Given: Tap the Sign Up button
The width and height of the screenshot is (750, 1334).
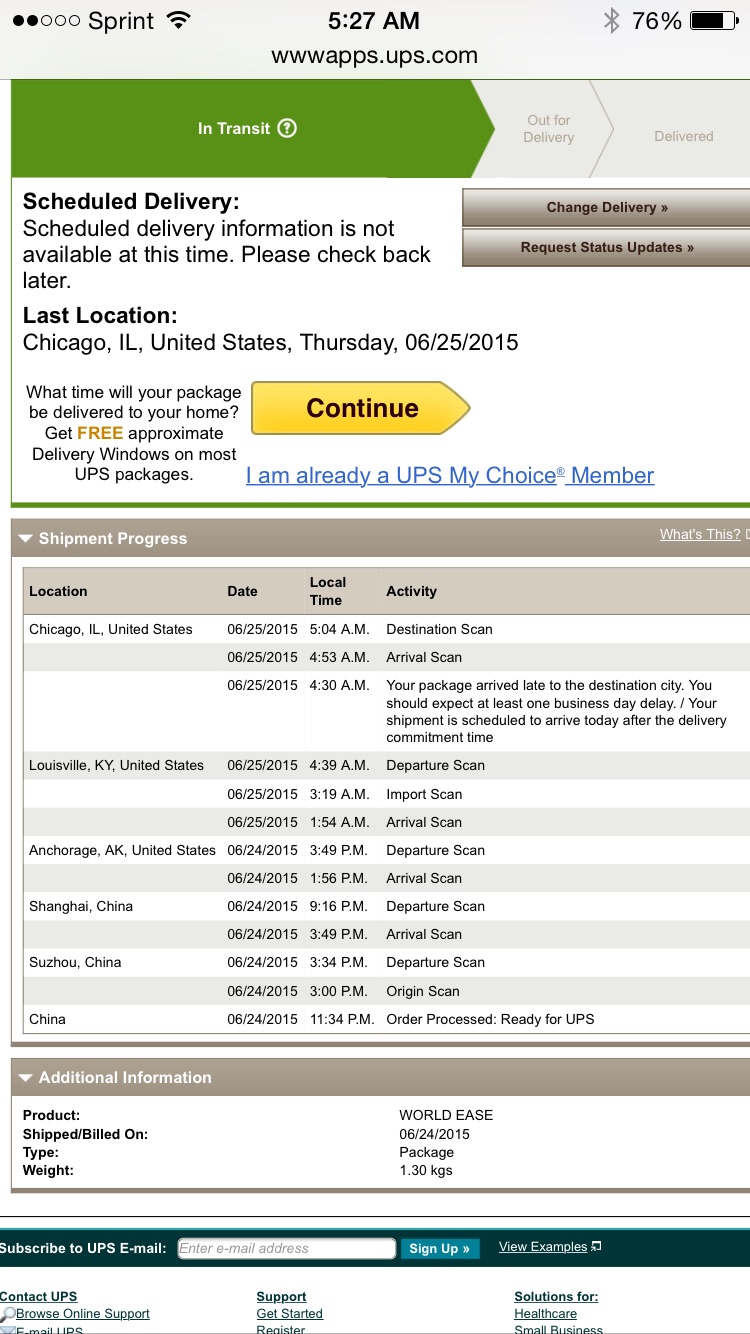Looking at the screenshot, I should (440, 1248).
